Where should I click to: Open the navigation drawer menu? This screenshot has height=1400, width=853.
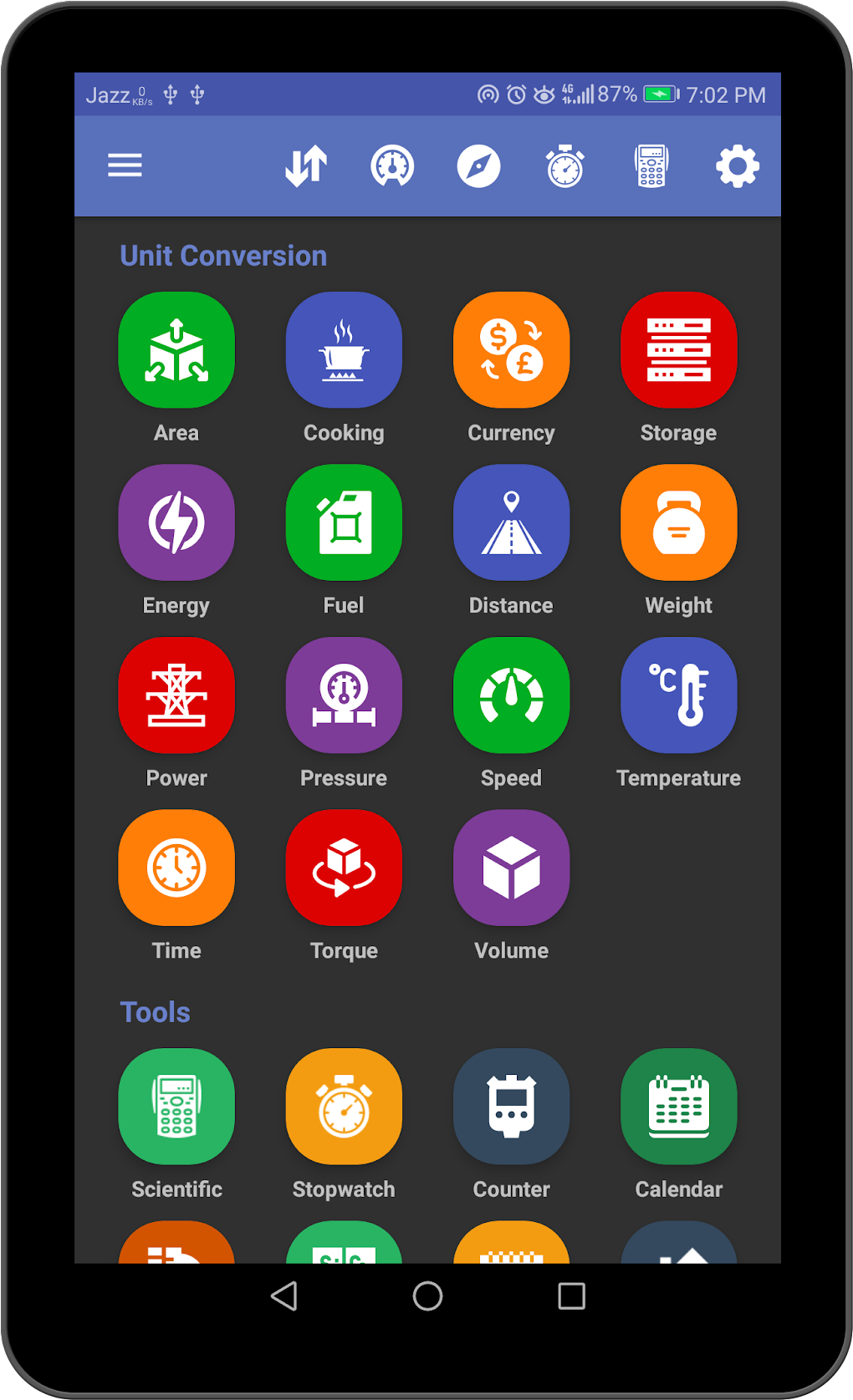click(125, 165)
